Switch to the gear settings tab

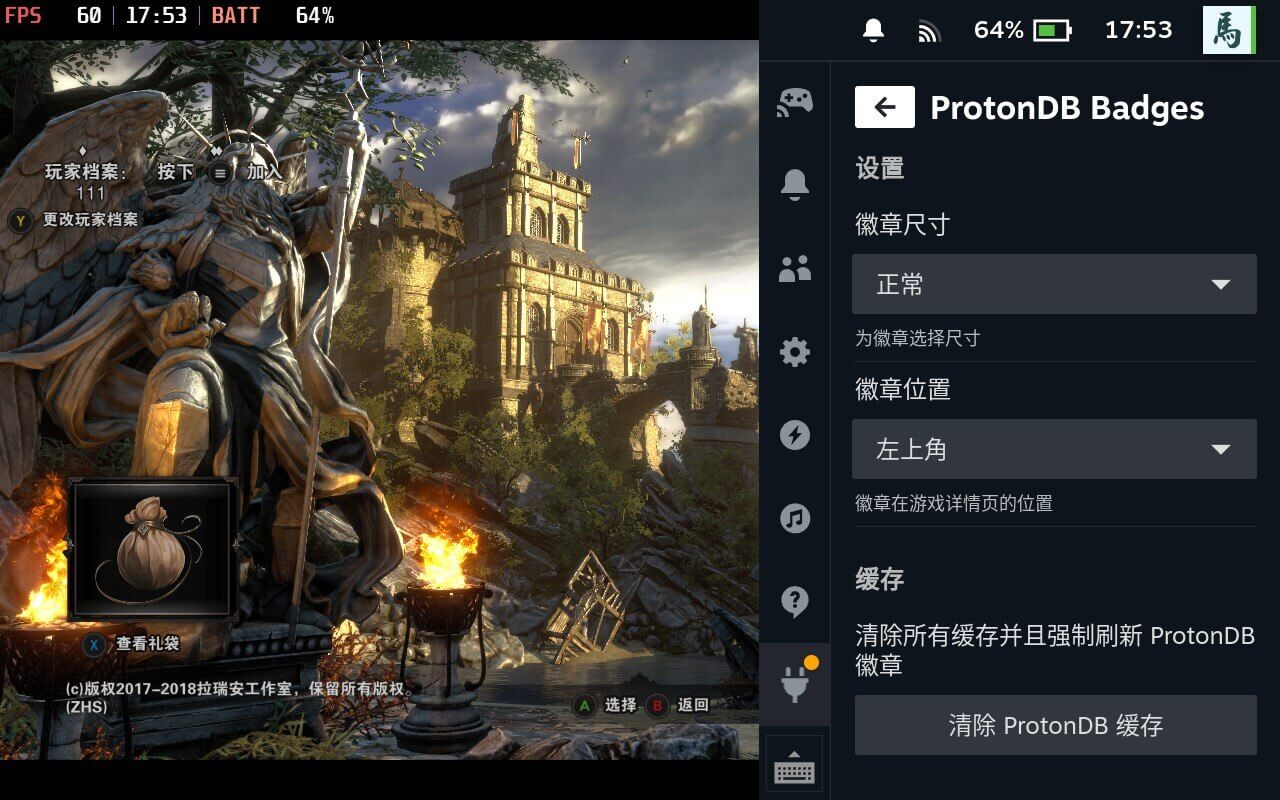click(795, 352)
